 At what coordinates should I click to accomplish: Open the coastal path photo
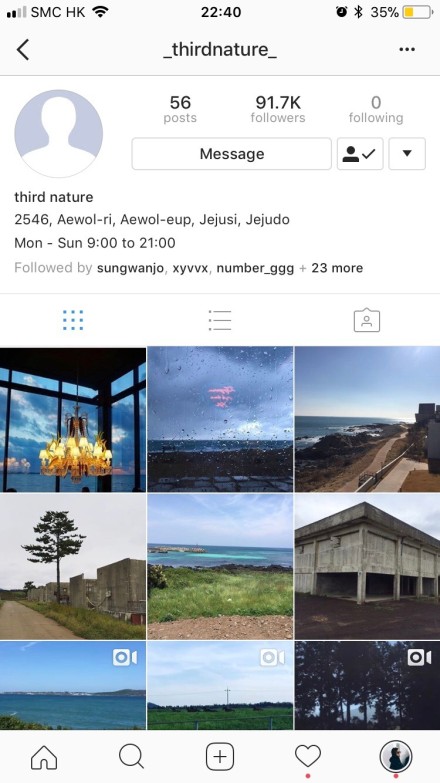(x=368, y=419)
